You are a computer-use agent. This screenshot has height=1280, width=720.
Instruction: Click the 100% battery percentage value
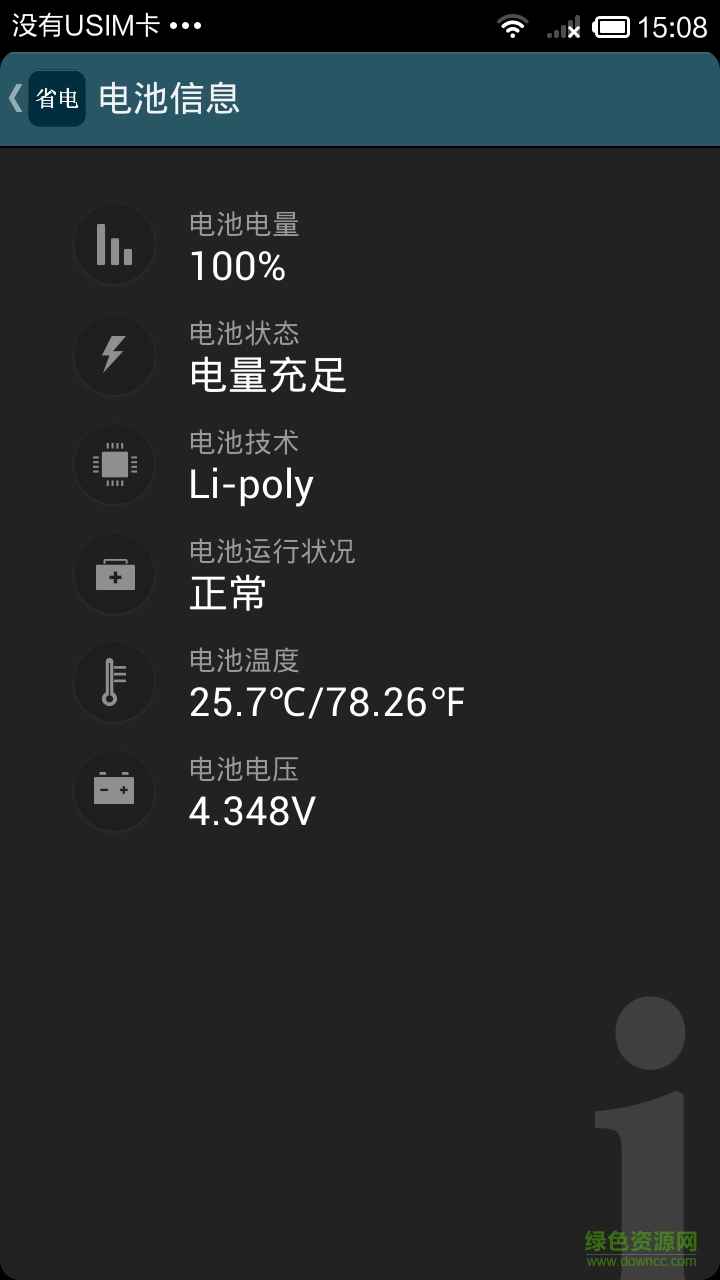tap(236, 267)
